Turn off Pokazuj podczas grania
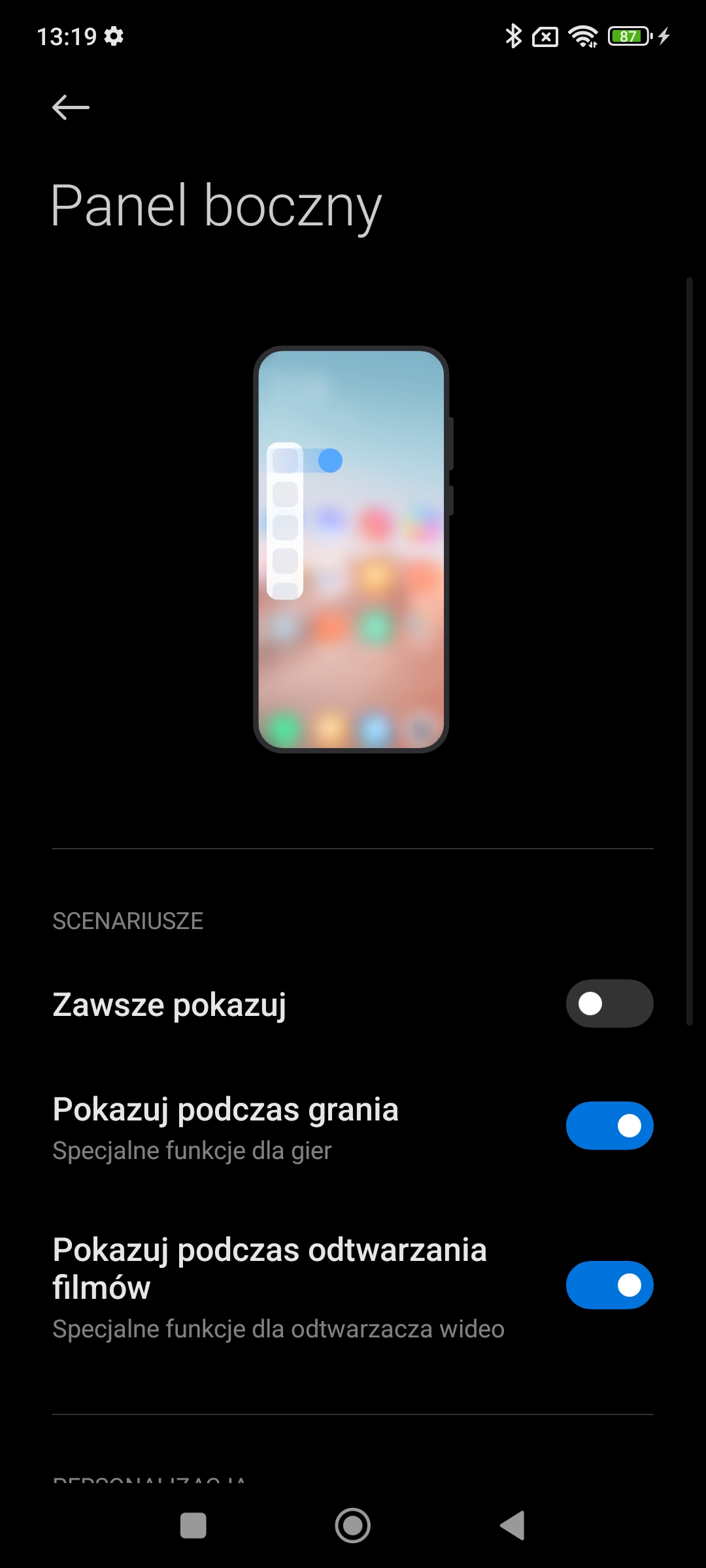 coord(609,1126)
